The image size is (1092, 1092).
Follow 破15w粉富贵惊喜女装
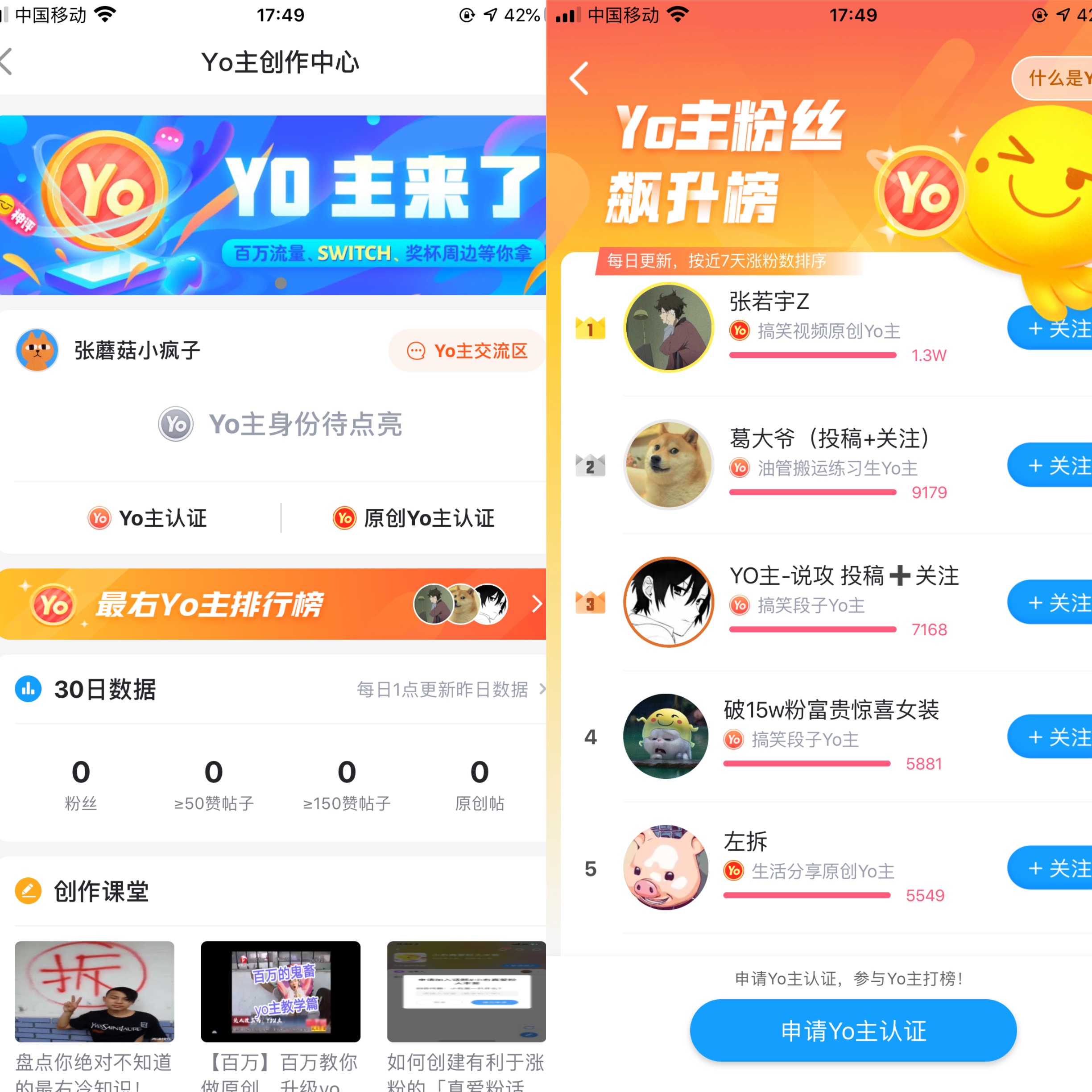coord(1050,736)
